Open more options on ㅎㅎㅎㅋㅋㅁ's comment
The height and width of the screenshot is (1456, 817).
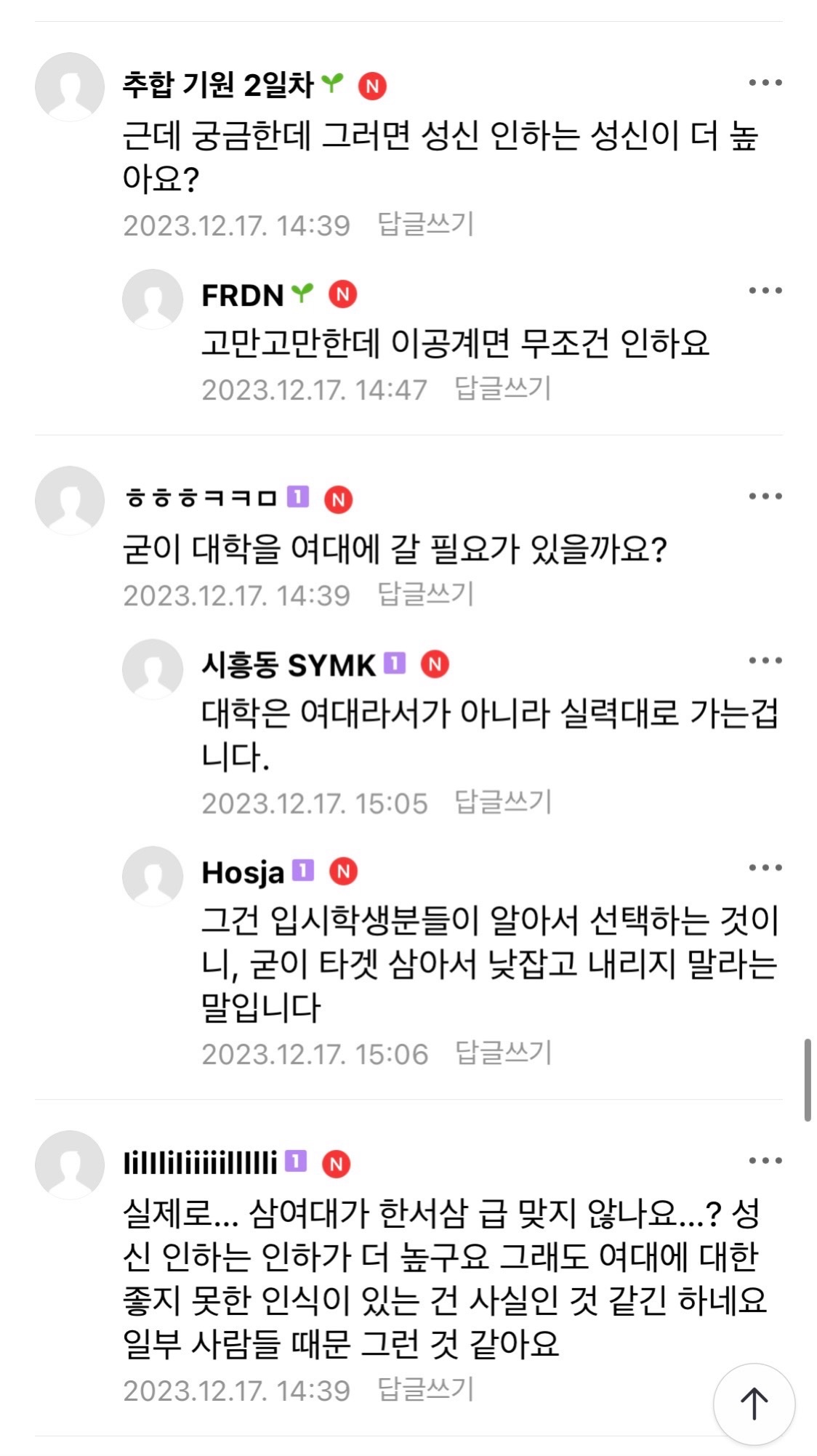coord(765,496)
